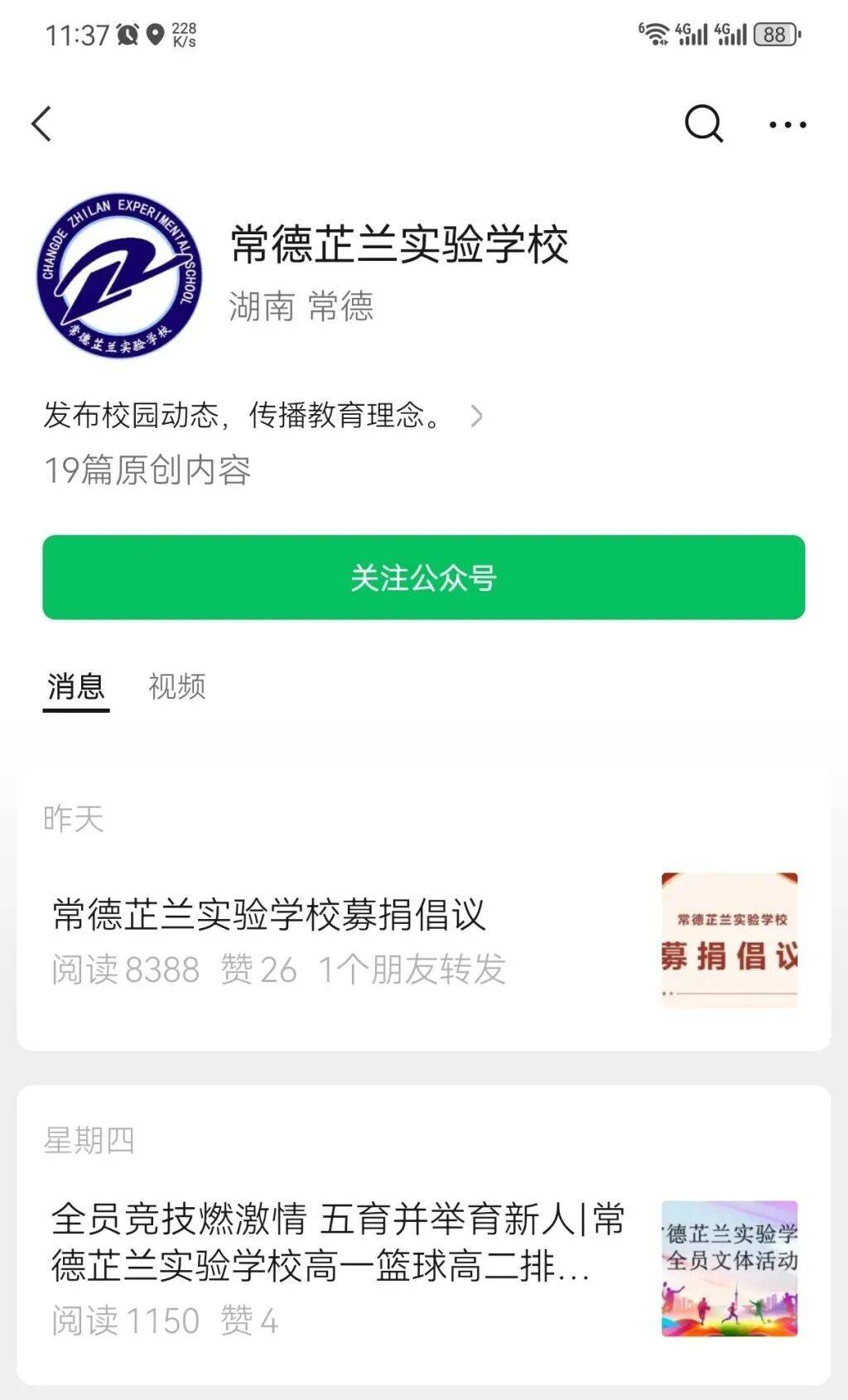
Task: Open article 全员竞技燃激情 五育并举育新人
Action: pyautogui.click(x=338, y=1242)
